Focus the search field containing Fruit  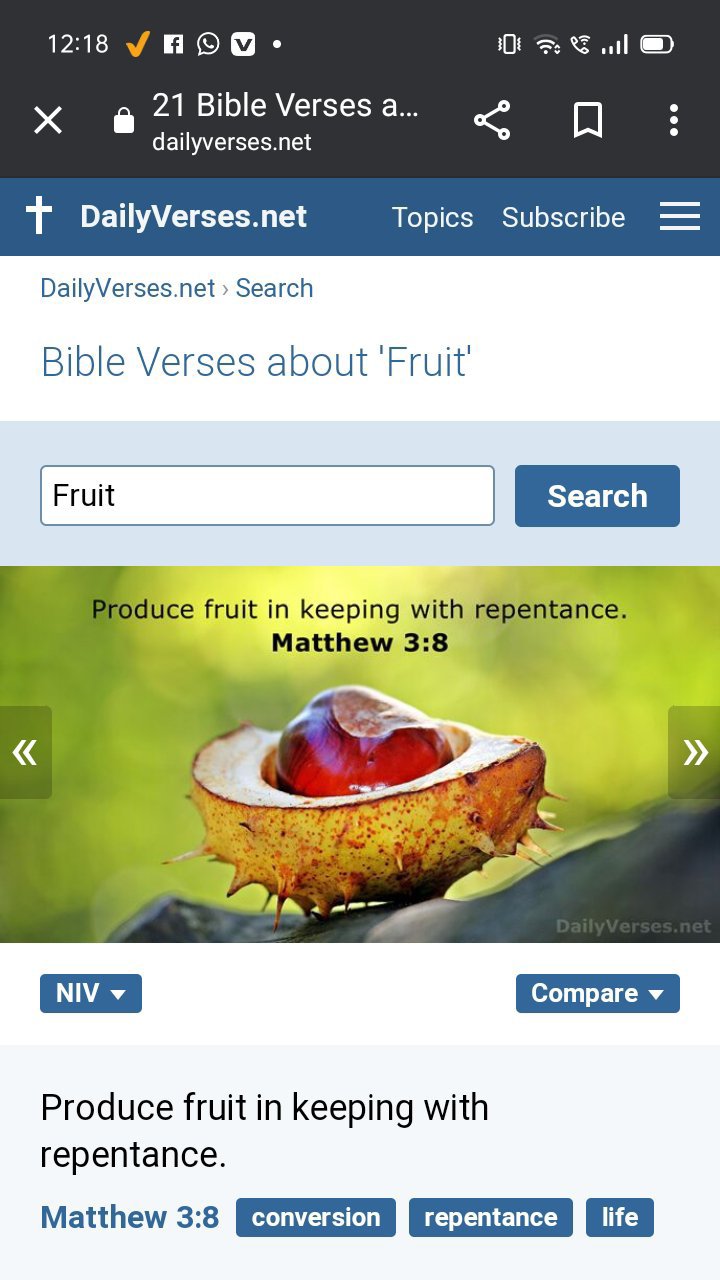[267, 495]
